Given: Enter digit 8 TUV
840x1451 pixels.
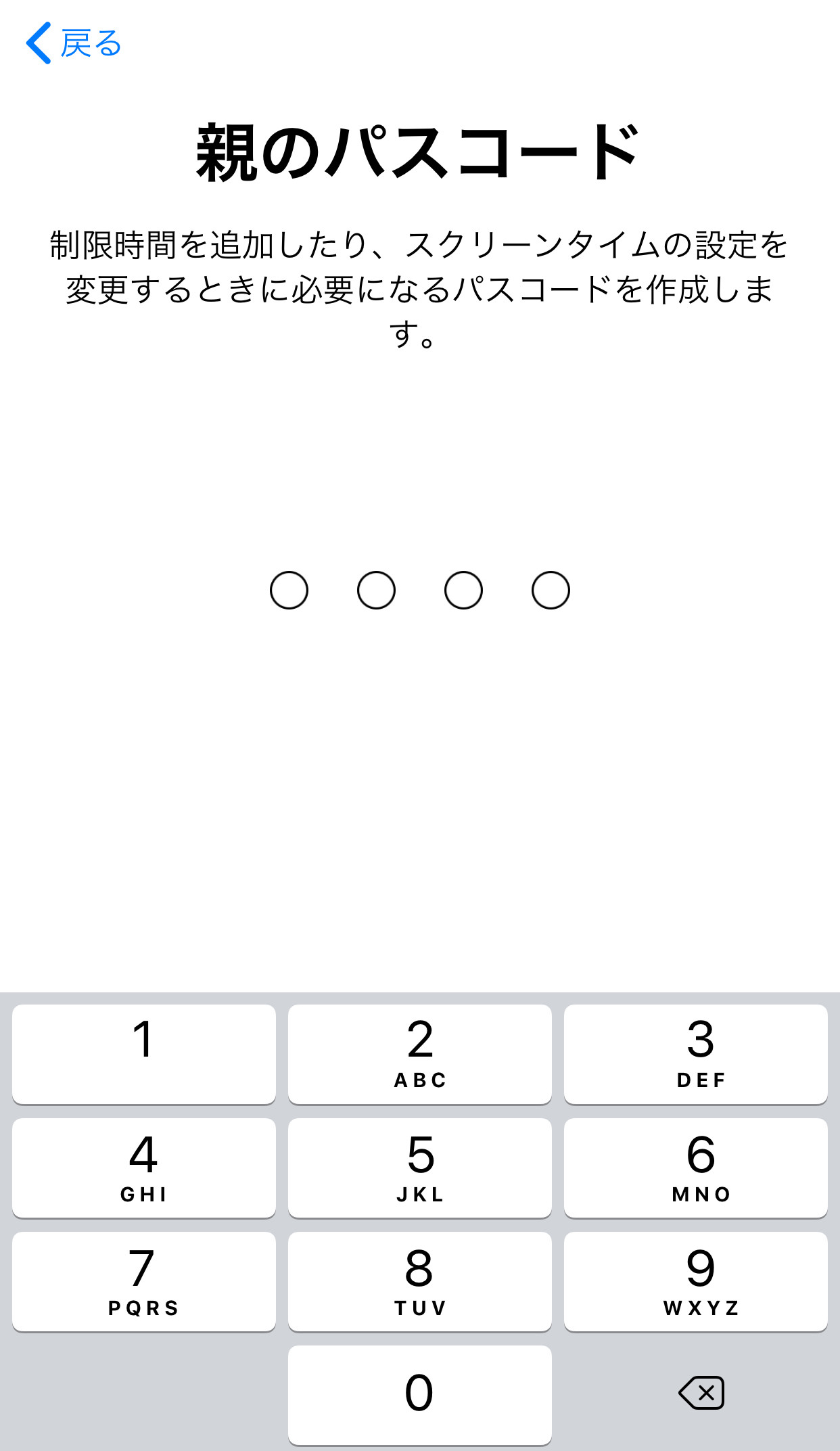Looking at the screenshot, I should point(420,1281).
